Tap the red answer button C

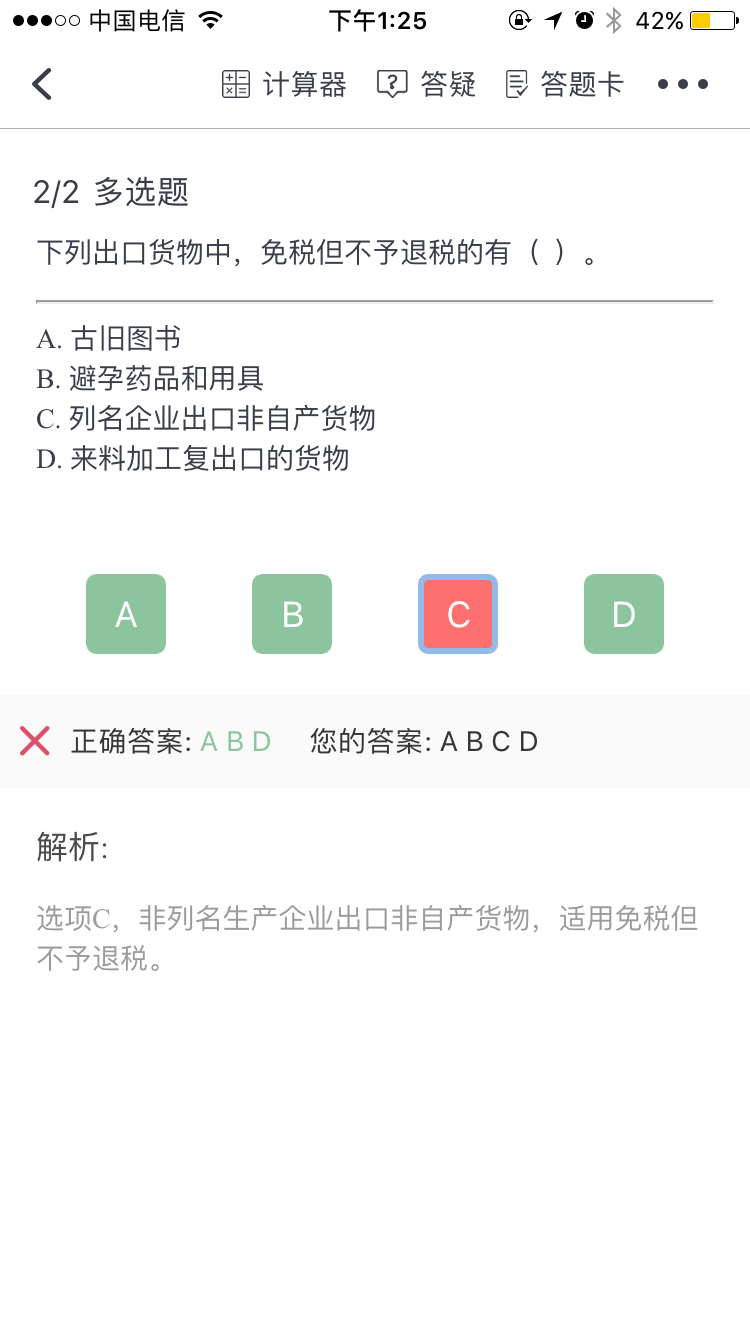click(458, 614)
